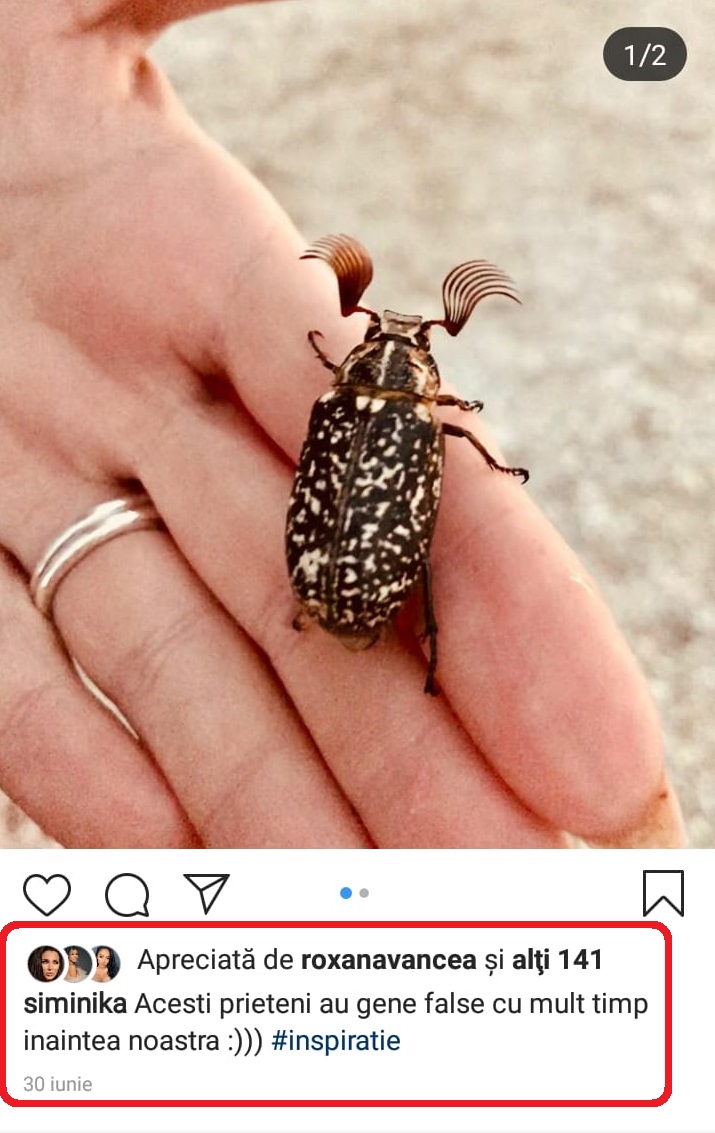Open roxanavancea's profile from the likes line
This screenshot has height=1133, width=715.
coord(388,961)
